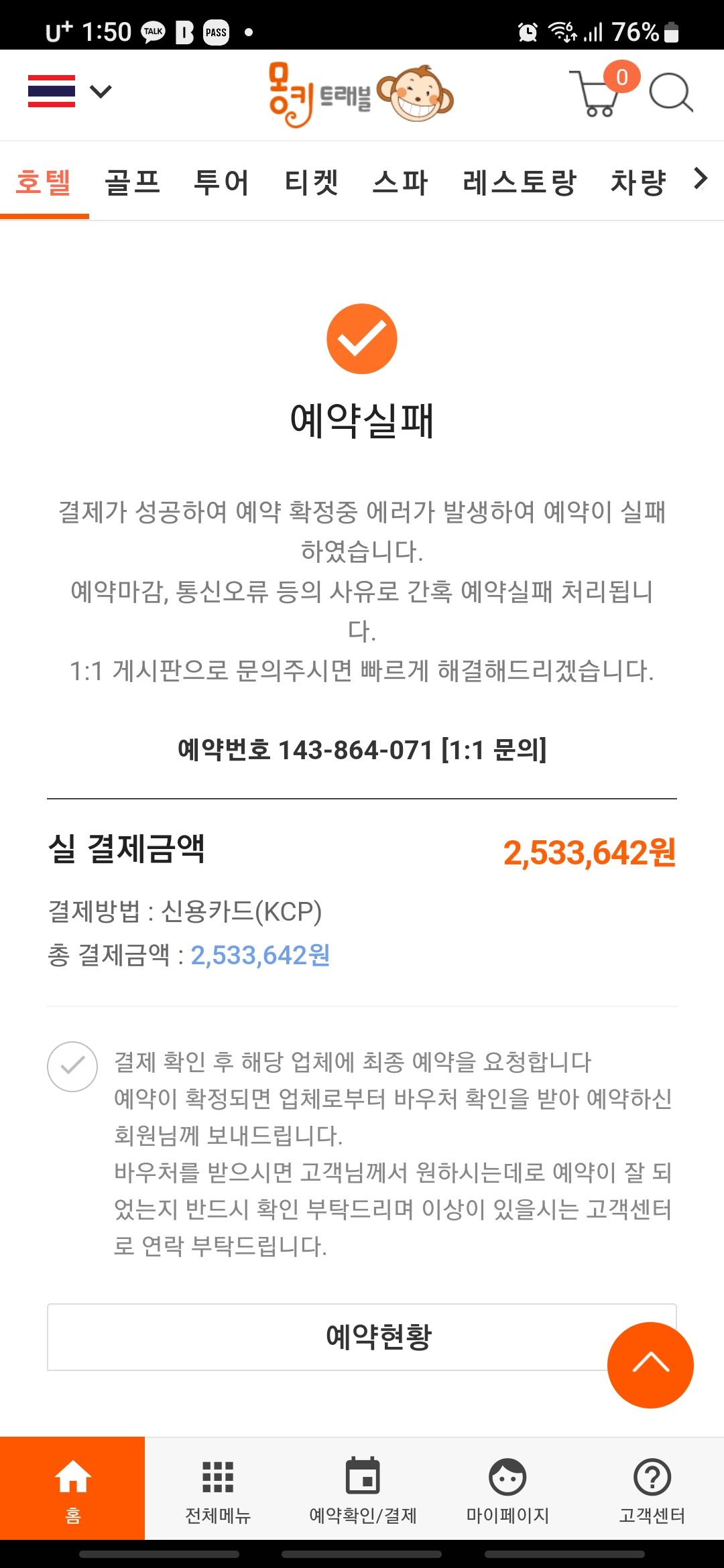Show more categories with the right arrow
The width and height of the screenshot is (724, 1568).
(701, 179)
